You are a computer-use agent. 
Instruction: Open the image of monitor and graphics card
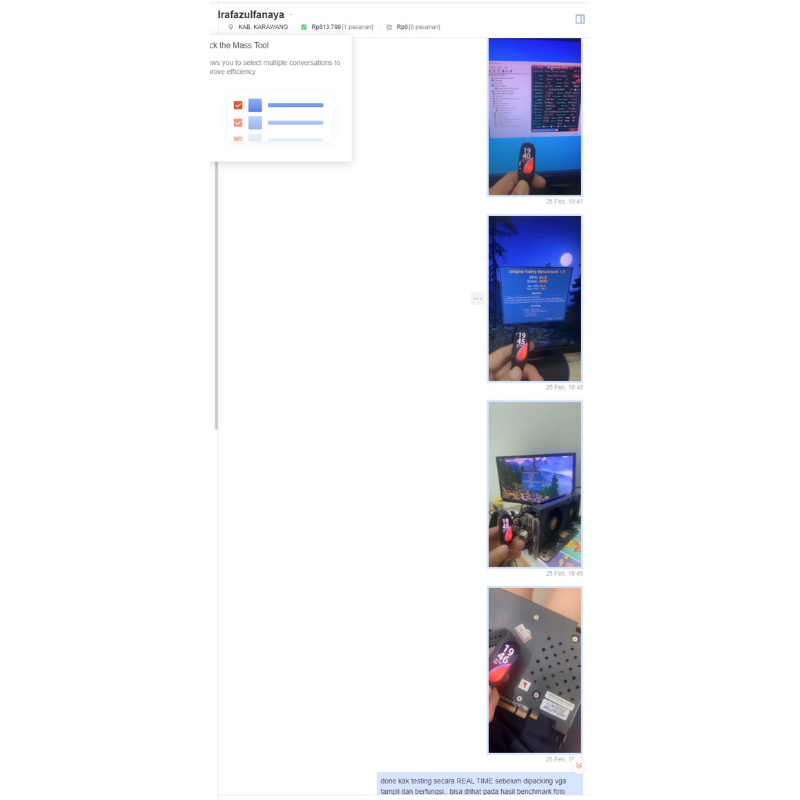[x=534, y=484]
